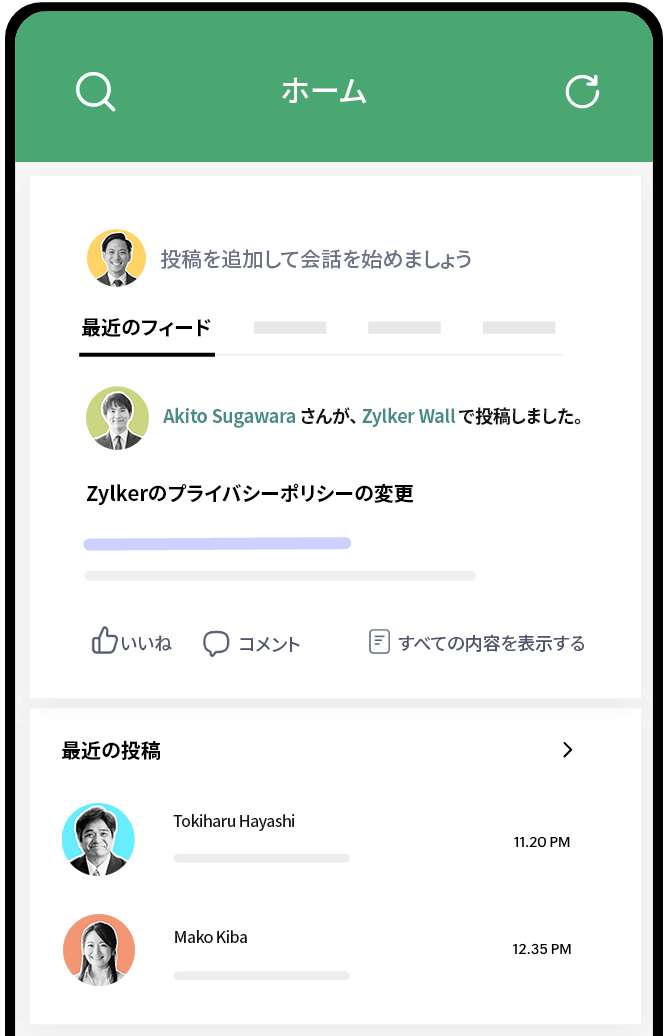Expand 最近の投稿 with the chevron arrow

coord(567,750)
